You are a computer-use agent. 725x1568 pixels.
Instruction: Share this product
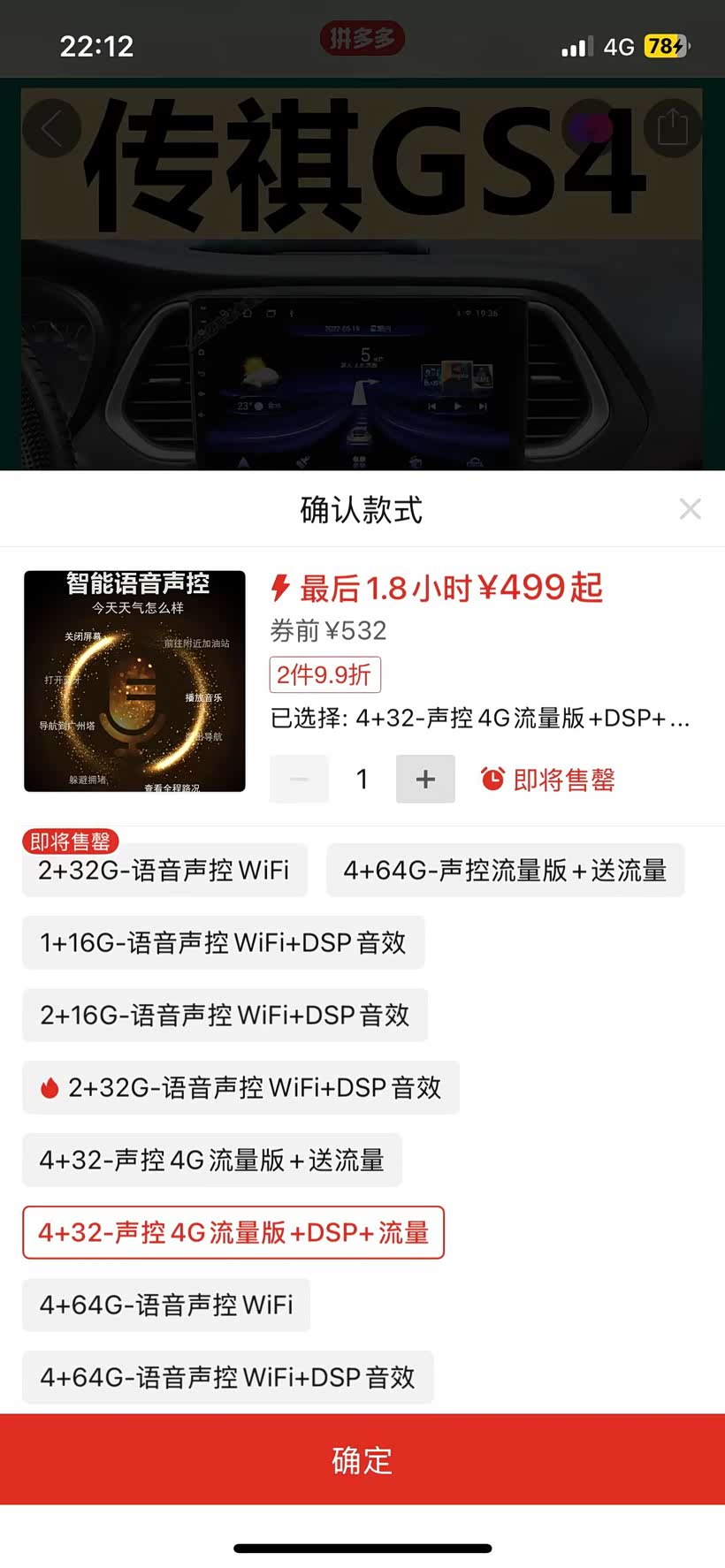pos(672,128)
